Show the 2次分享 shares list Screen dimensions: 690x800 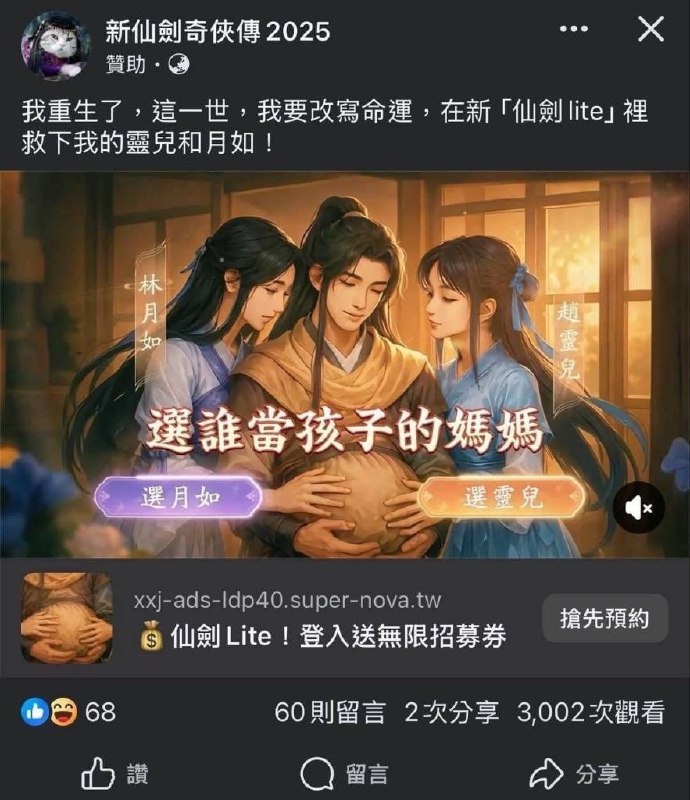tap(451, 712)
